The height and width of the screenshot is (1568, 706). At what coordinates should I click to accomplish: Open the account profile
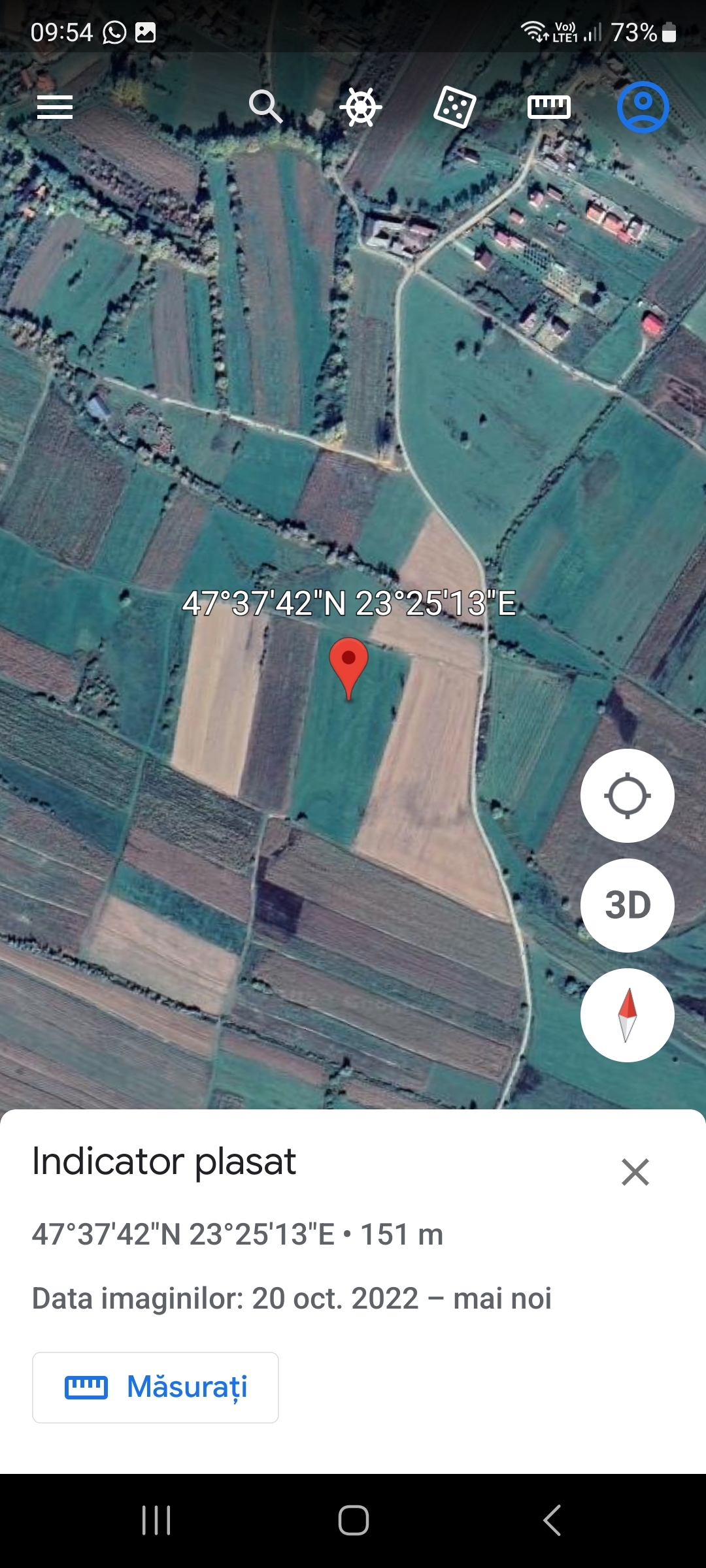[x=643, y=107]
